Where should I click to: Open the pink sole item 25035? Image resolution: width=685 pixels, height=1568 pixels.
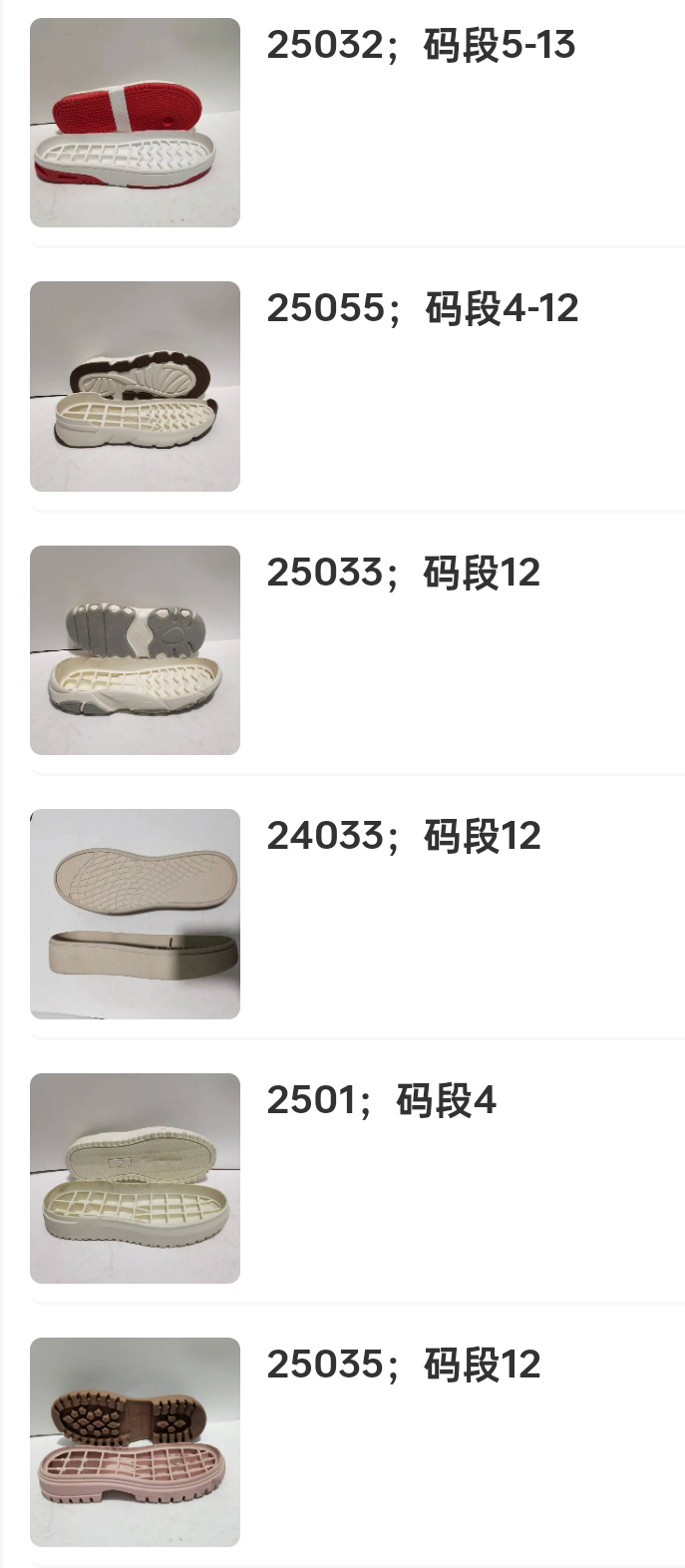click(403, 1366)
